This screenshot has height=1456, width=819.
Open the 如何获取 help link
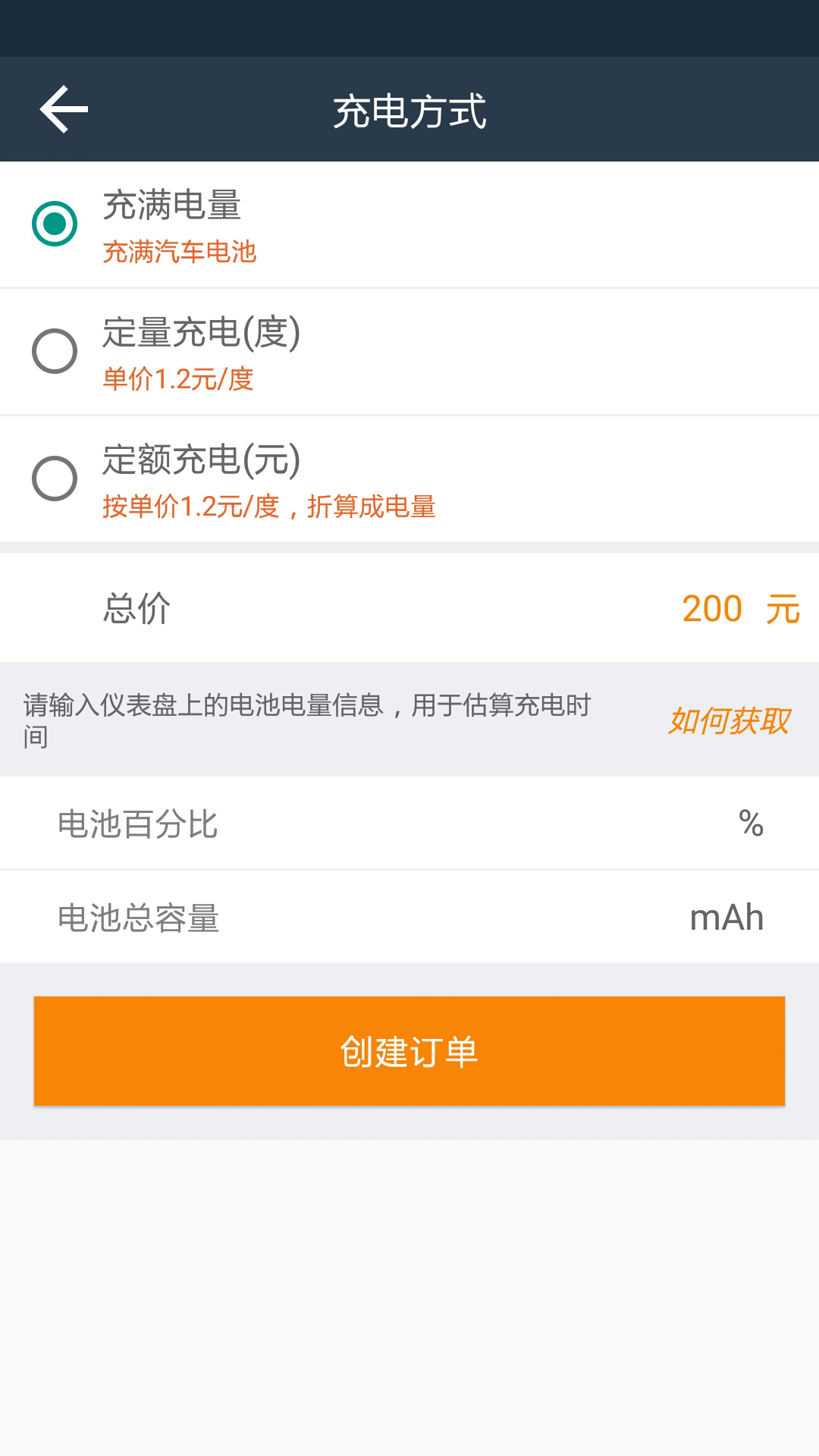[x=728, y=720]
